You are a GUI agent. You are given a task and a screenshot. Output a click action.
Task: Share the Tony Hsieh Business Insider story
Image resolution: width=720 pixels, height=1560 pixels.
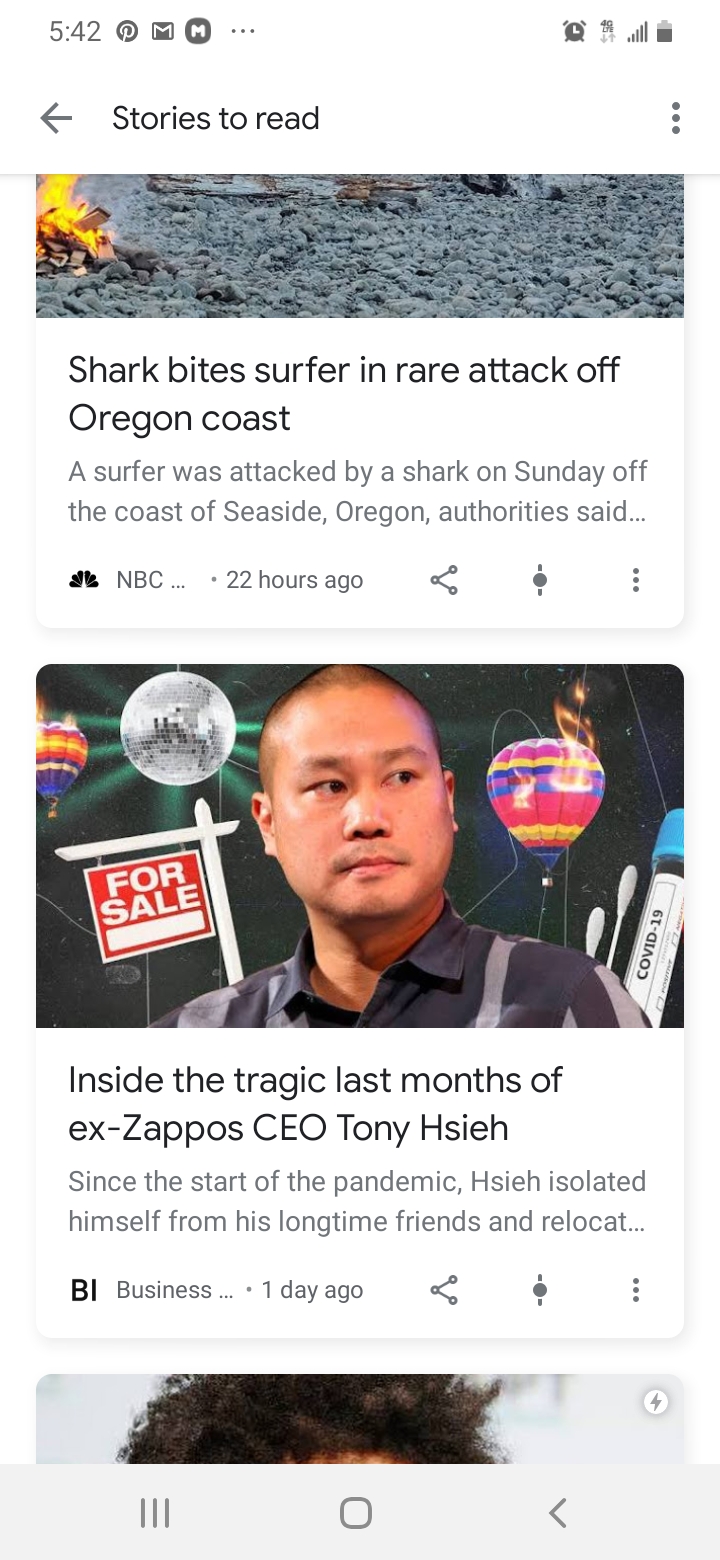point(444,1290)
